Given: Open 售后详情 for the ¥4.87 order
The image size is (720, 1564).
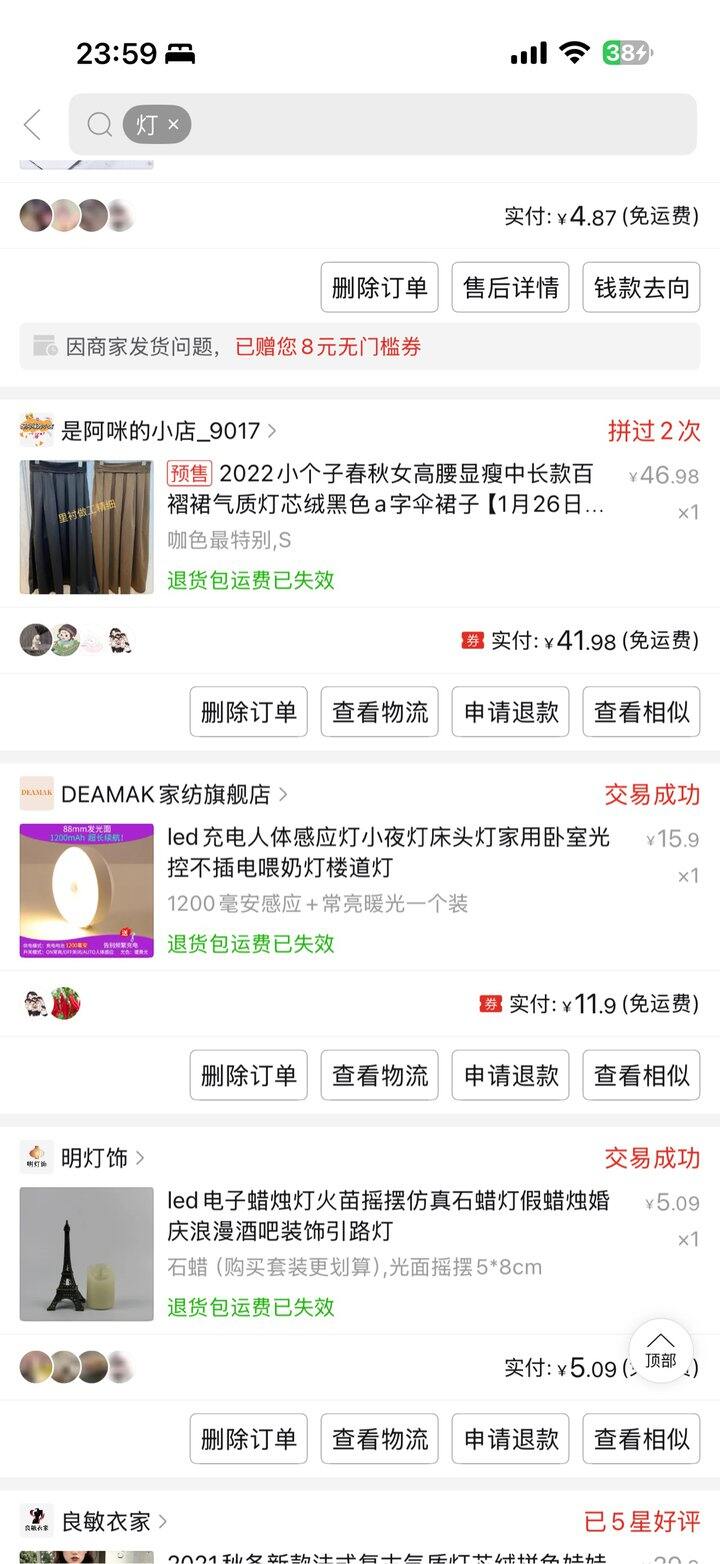Looking at the screenshot, I should [510, 288].
